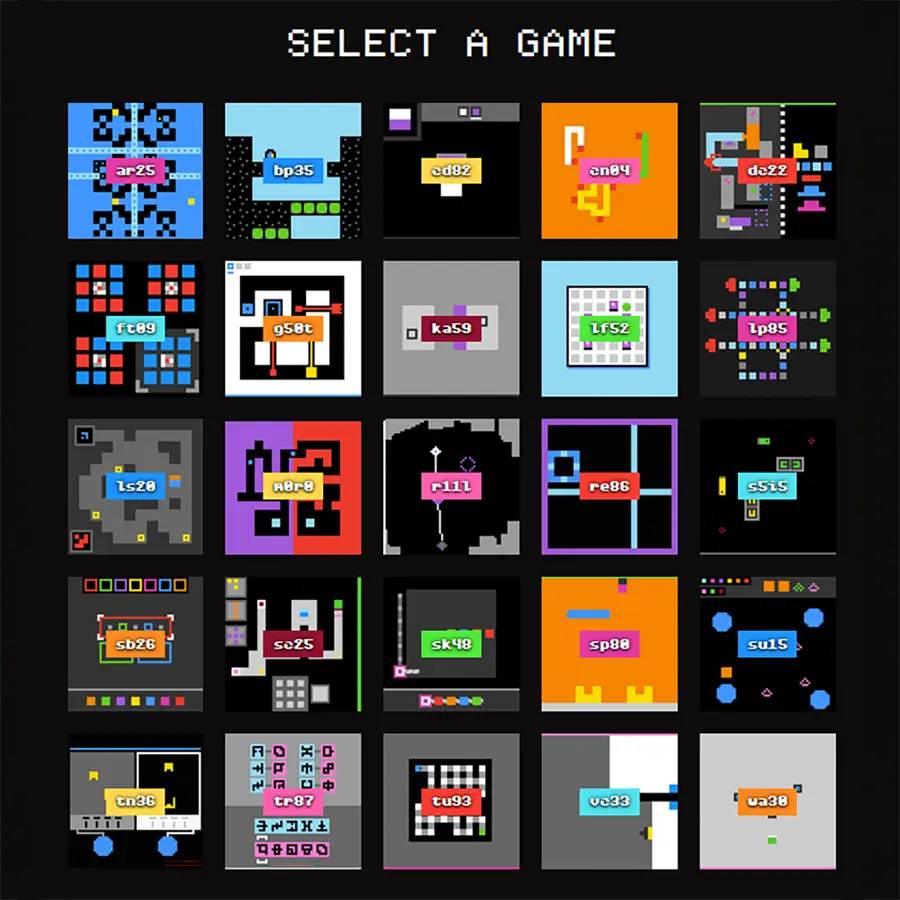Open the s5i5 game
Screen dimensions: 900x900
(767, 486)
